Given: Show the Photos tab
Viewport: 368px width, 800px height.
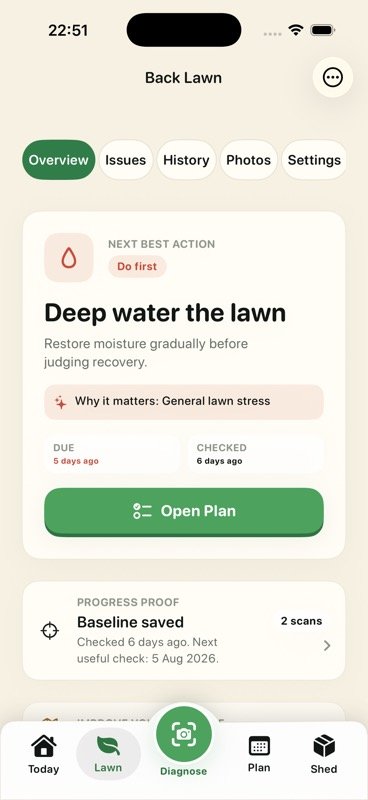Looking at the screenshot, I should coord(249,160).
